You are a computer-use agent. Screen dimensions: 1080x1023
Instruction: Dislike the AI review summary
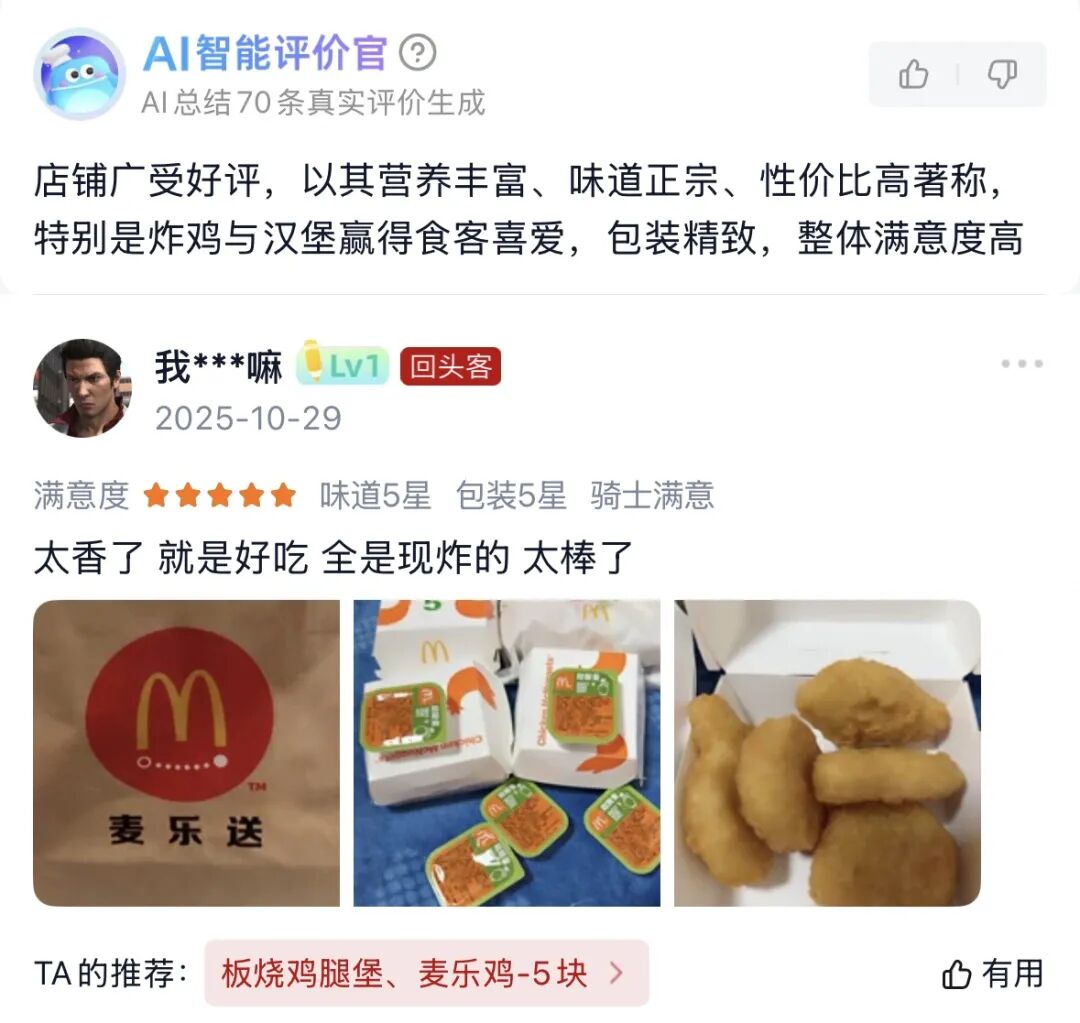pyautogui.click(x=1001, y=75)
